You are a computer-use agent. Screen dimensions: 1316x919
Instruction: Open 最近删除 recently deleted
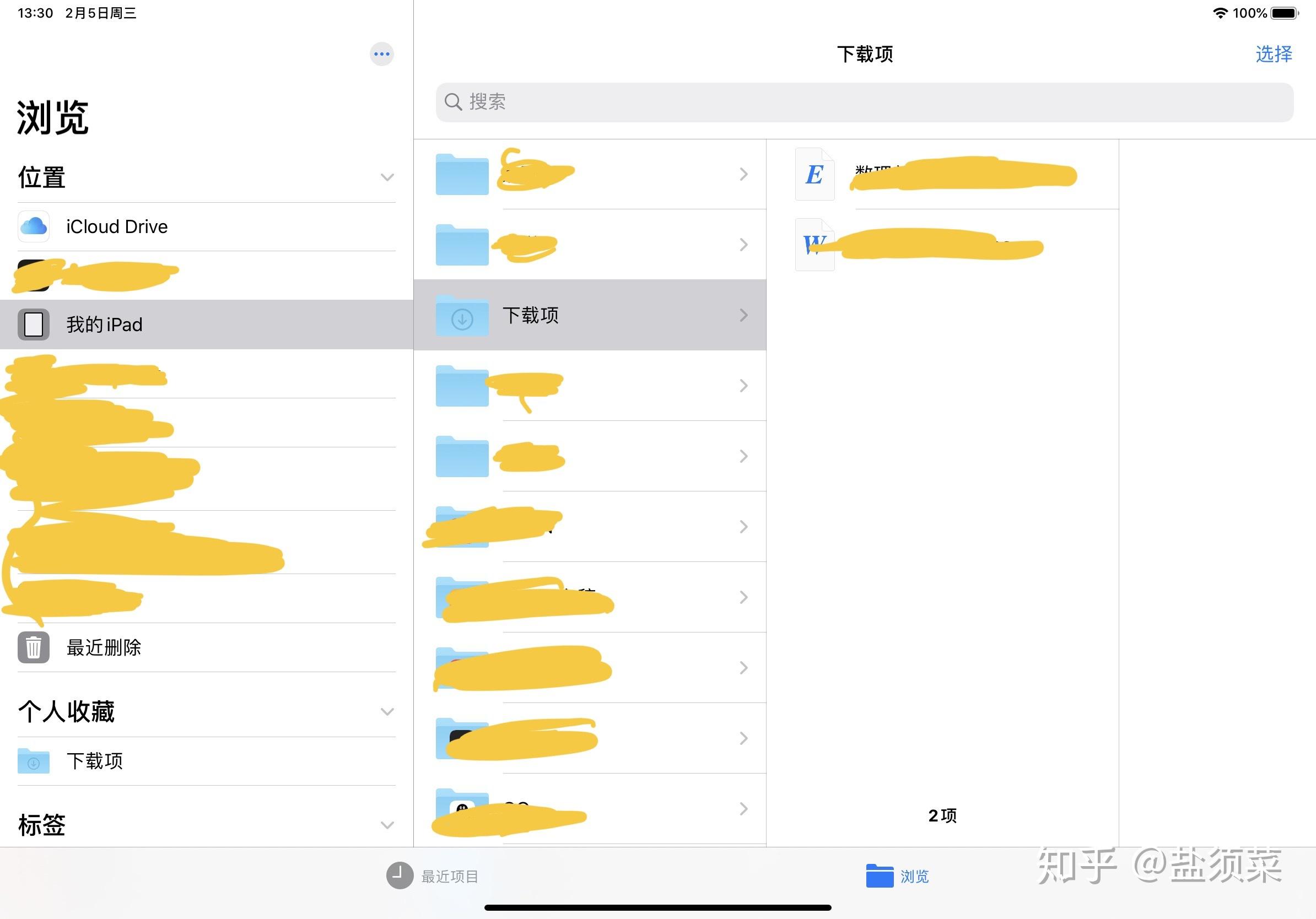tap(104, 648)
